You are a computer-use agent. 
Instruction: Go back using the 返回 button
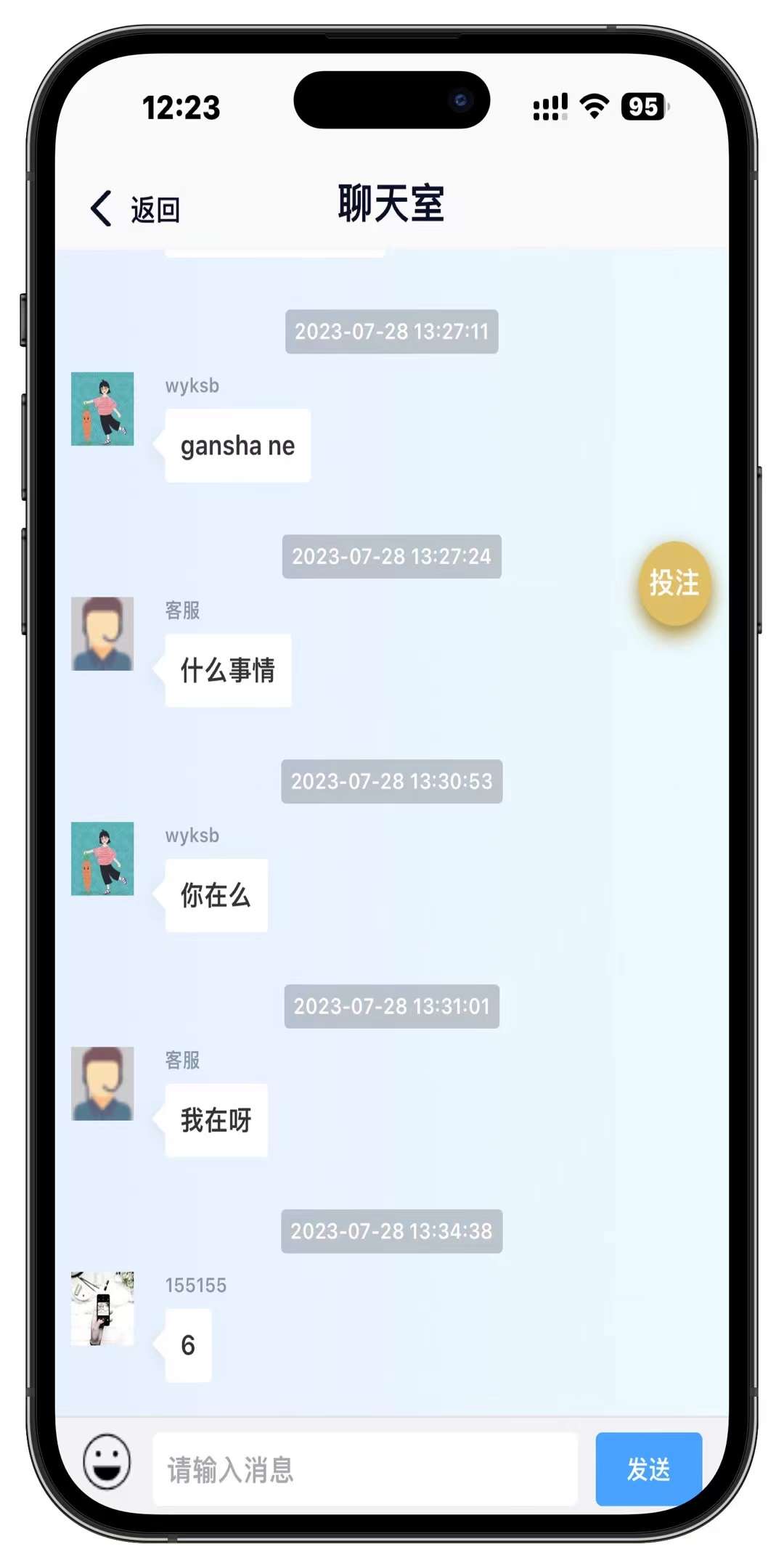point(136,210)
